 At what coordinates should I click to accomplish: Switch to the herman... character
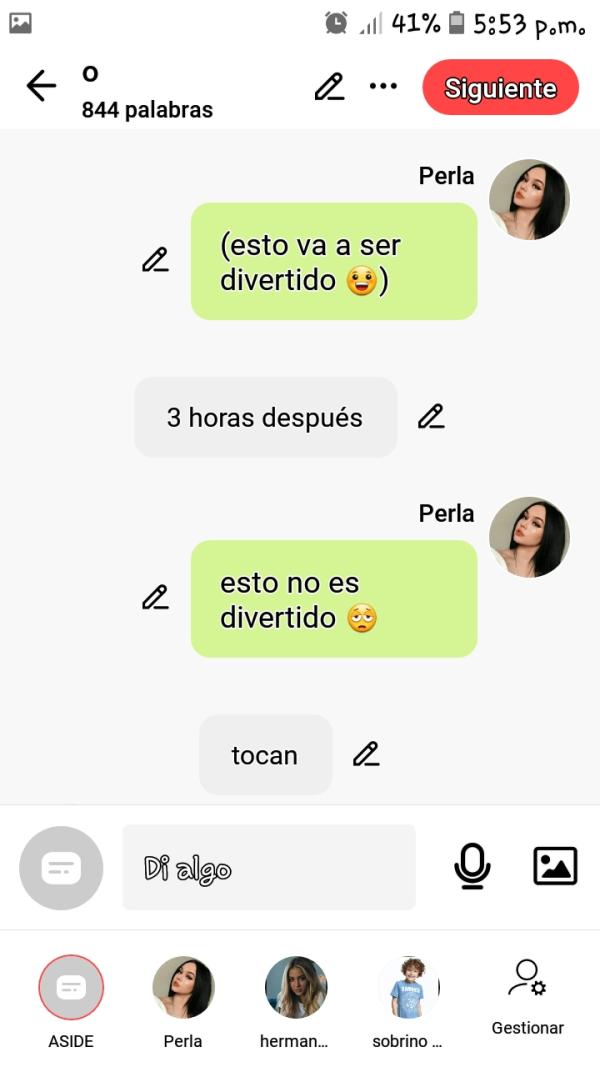pyautogui.click(x=295, y=988)
